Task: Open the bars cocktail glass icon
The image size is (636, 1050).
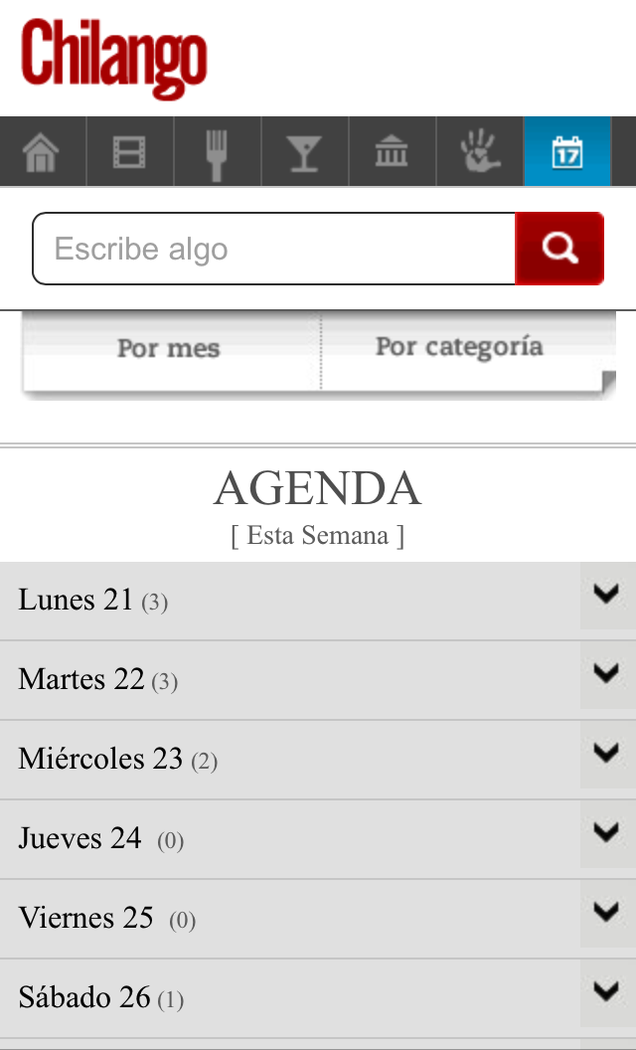Action: [304, 153]
